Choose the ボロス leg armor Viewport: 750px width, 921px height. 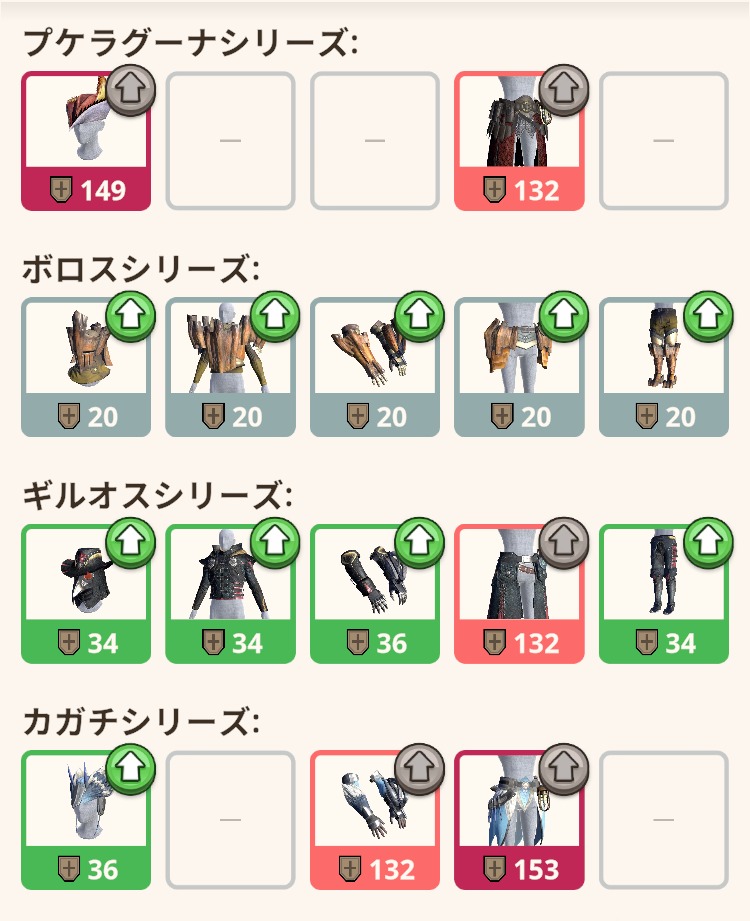[x=663, y=366]
